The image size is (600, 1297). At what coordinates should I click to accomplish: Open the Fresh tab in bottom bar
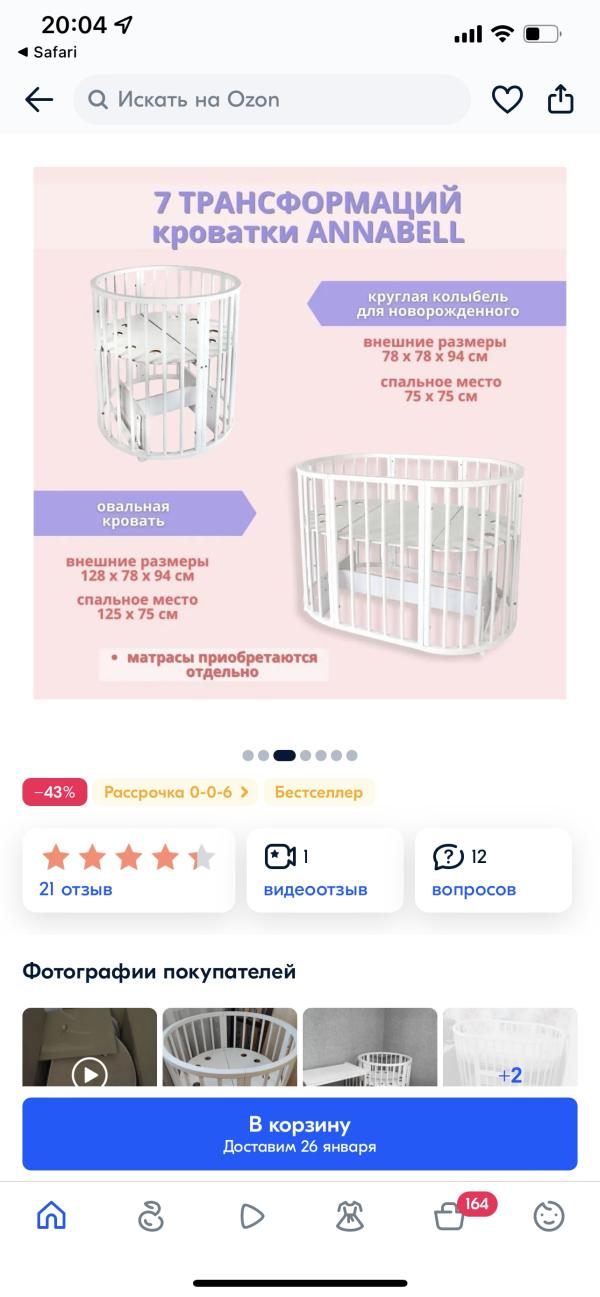pos(150,1215)
